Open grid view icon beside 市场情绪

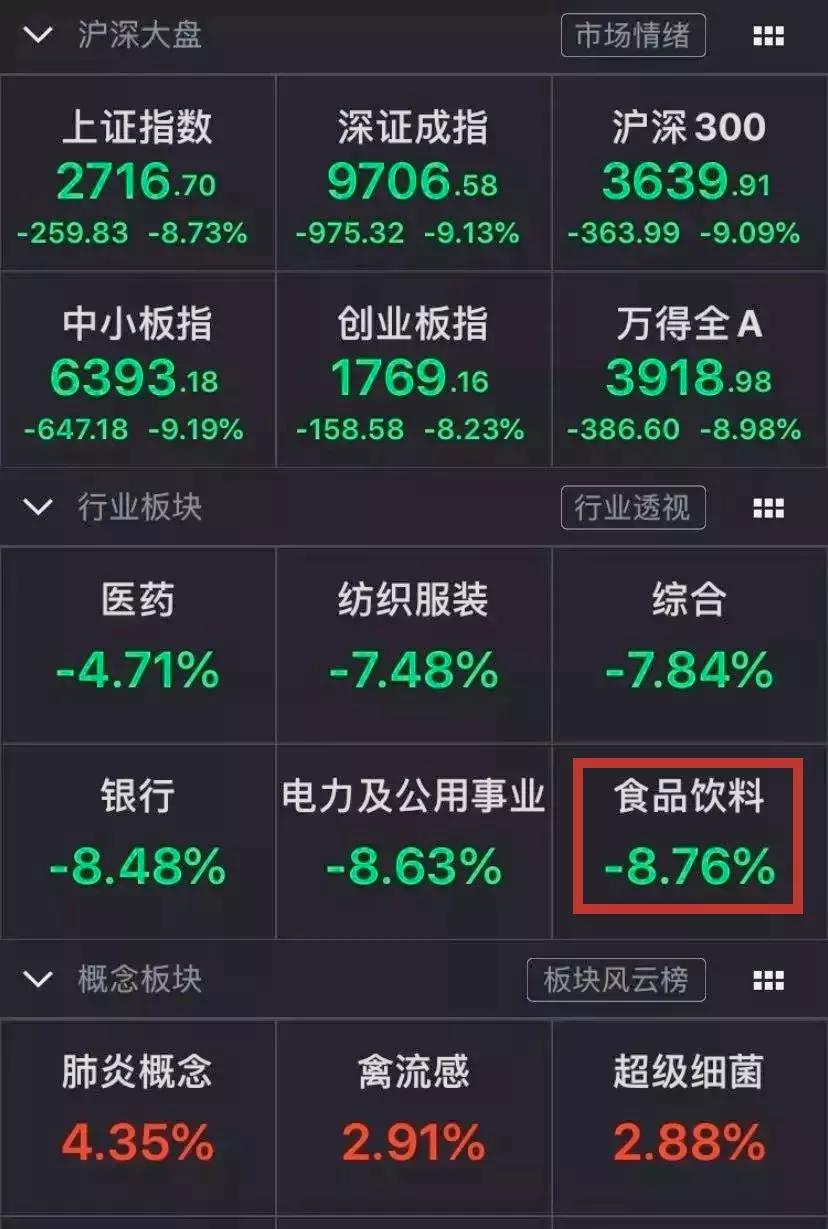(767, 36)
